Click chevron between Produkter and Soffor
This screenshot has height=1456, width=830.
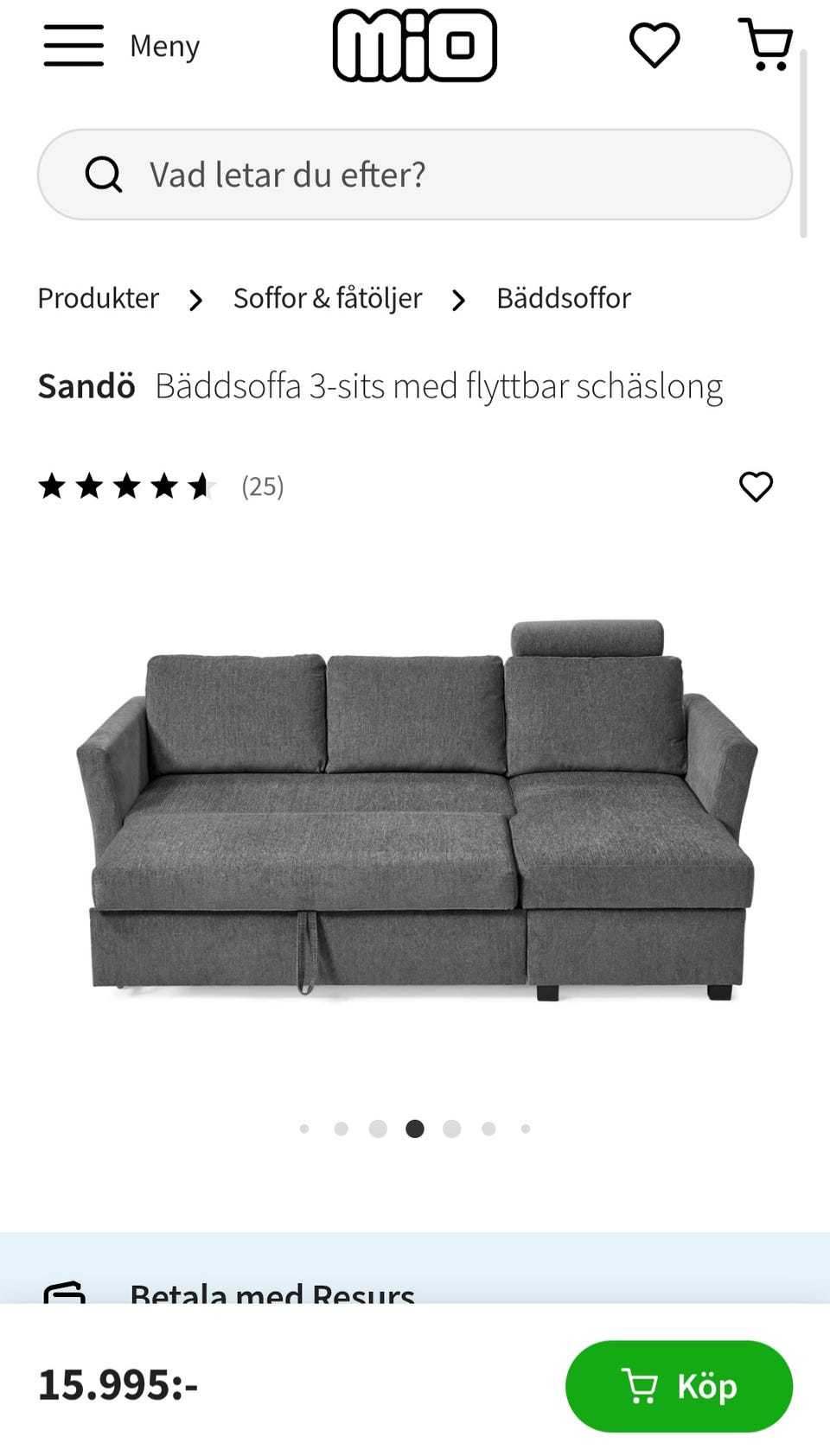point(195,300)
